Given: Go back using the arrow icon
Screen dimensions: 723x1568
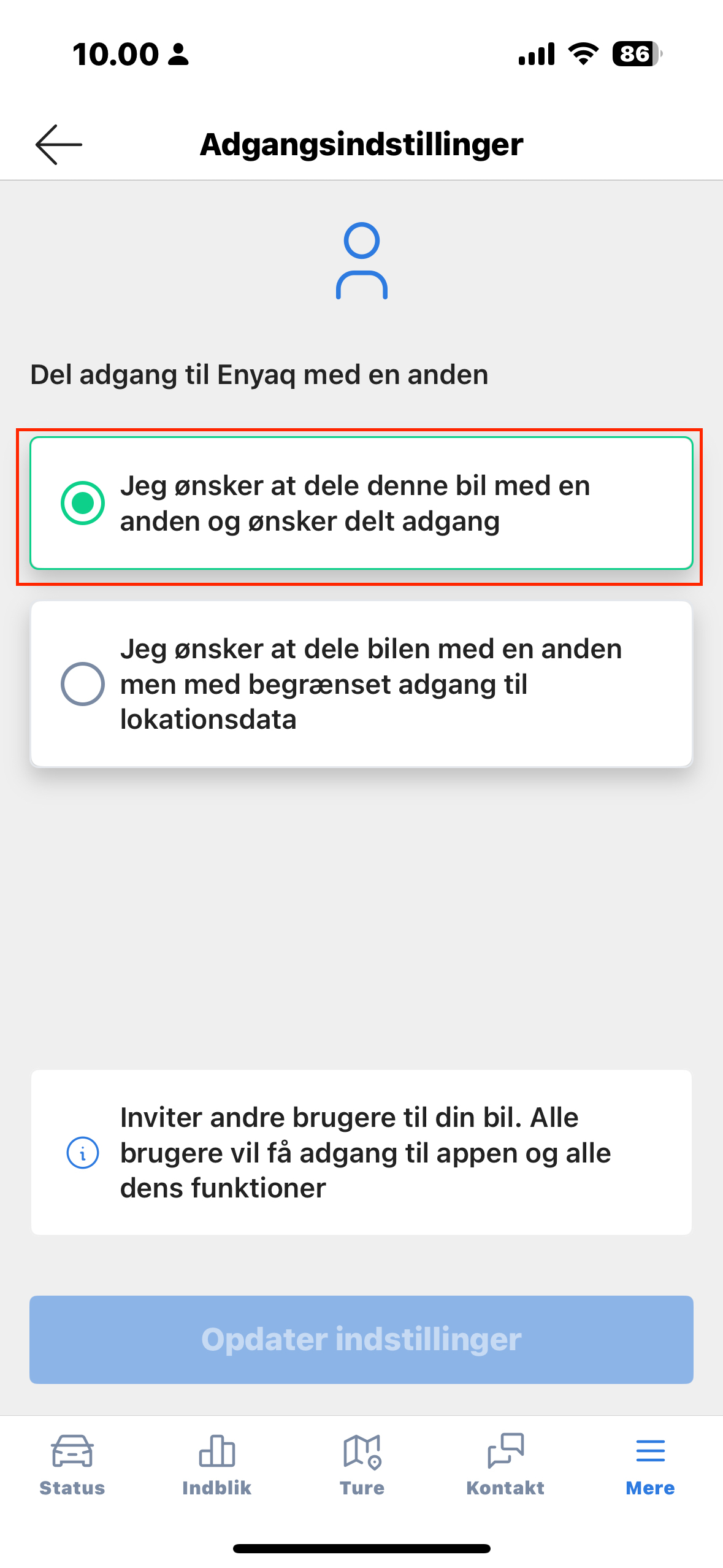Looking at the screenshot, I should point(59,145).
